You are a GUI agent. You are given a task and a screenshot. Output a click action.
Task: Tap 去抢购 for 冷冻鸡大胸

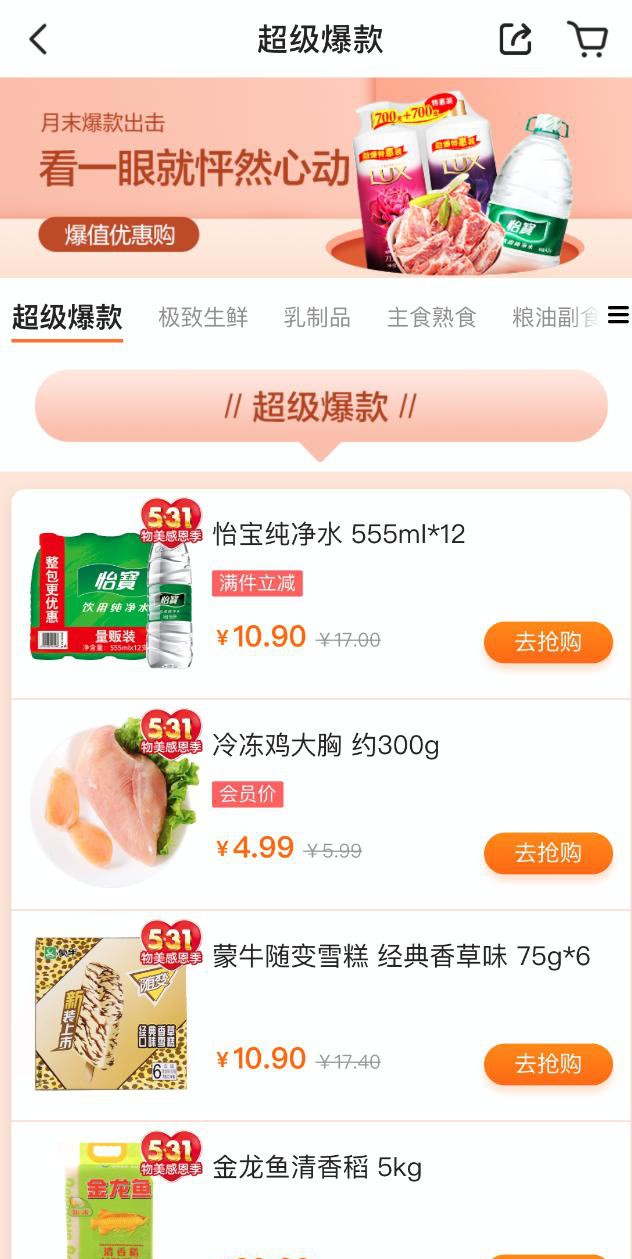547,853
